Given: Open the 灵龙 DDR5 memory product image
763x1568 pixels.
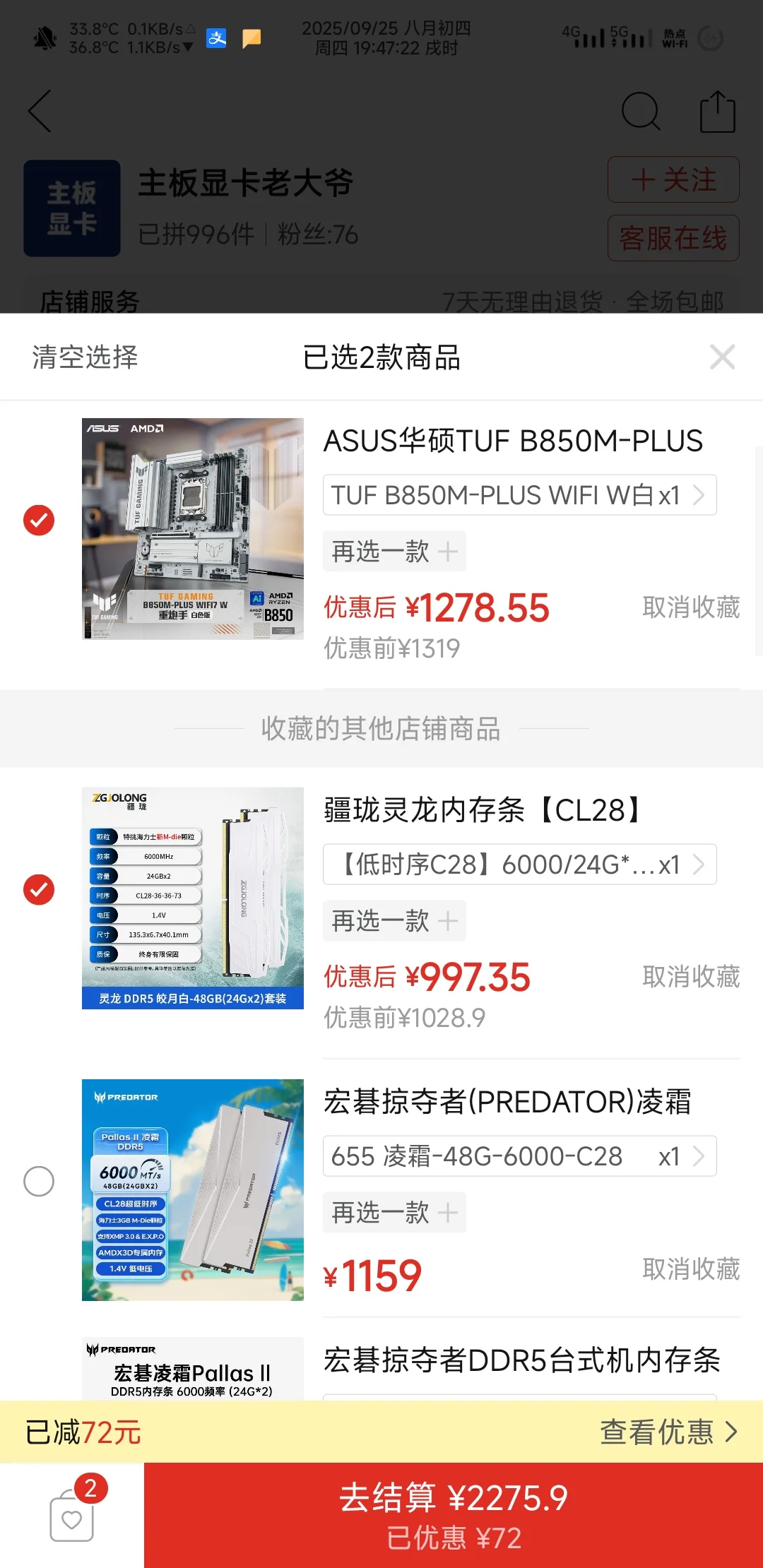Looking at the screenshot, I should point(193,898).
